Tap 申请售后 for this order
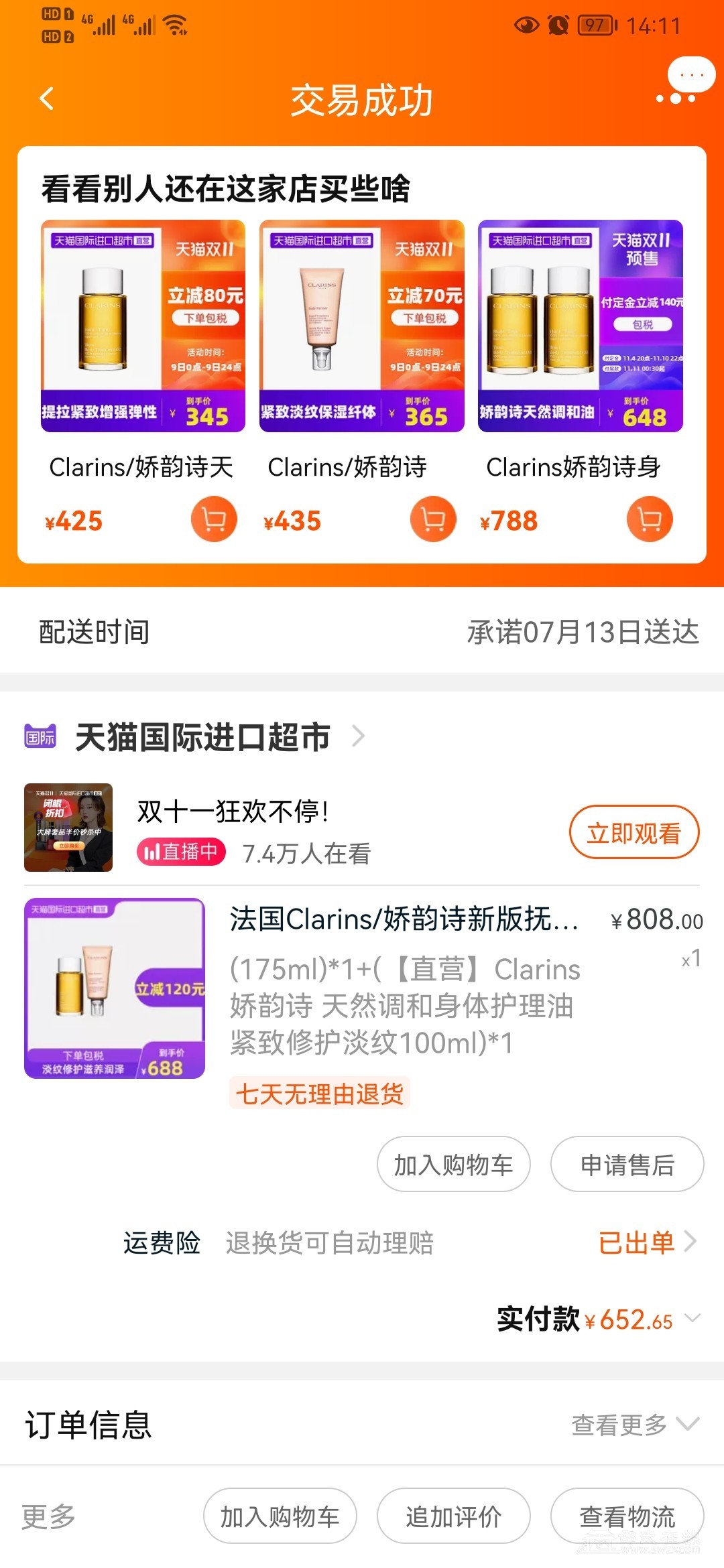The width and height of the screenshot is (724, 1568). (x=627, y=1165)
